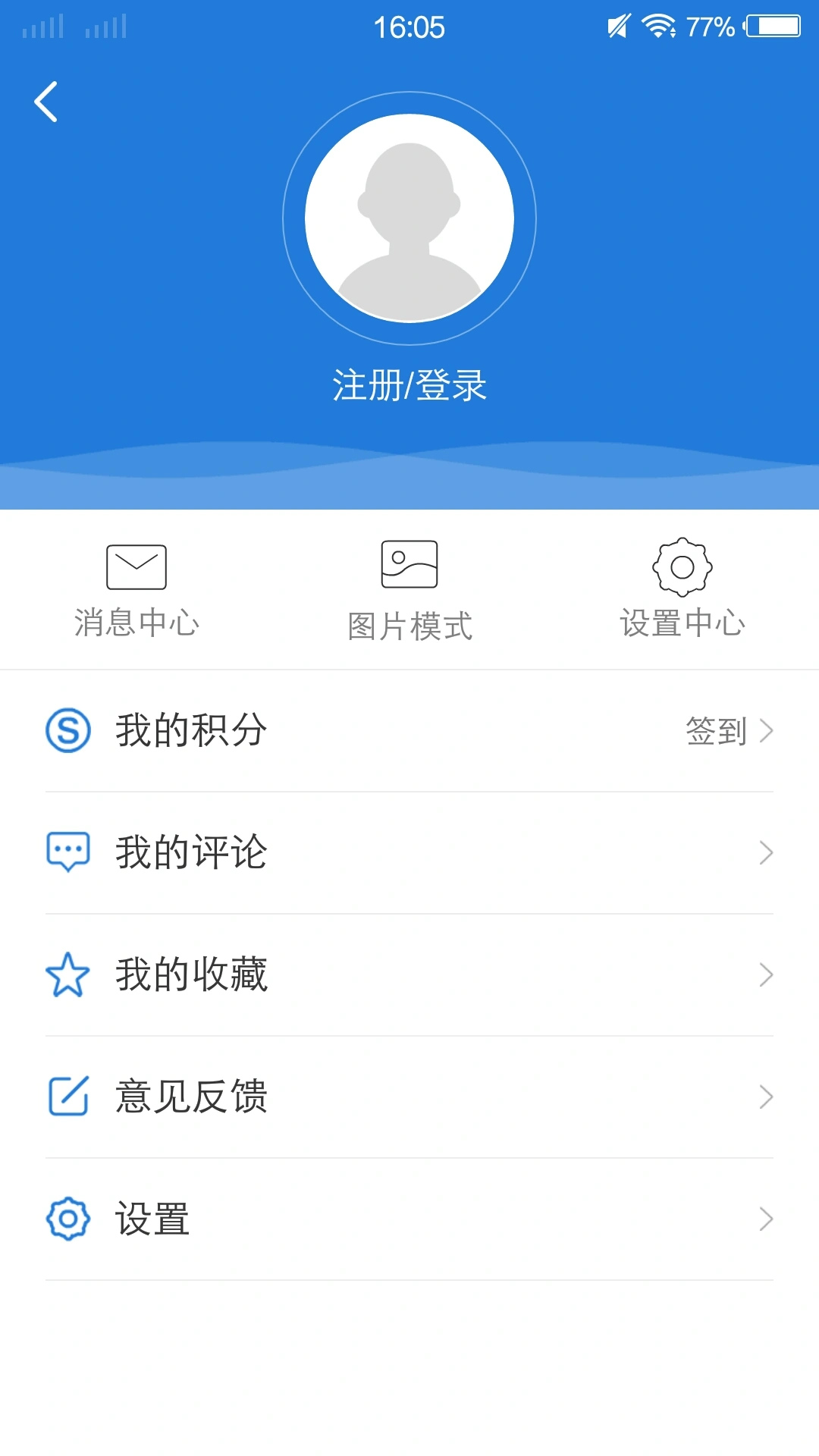Viewport: 819px width, 1456px height.
Task: Click the 意见反馈 feedback pencil icon
Action: 68,1096
